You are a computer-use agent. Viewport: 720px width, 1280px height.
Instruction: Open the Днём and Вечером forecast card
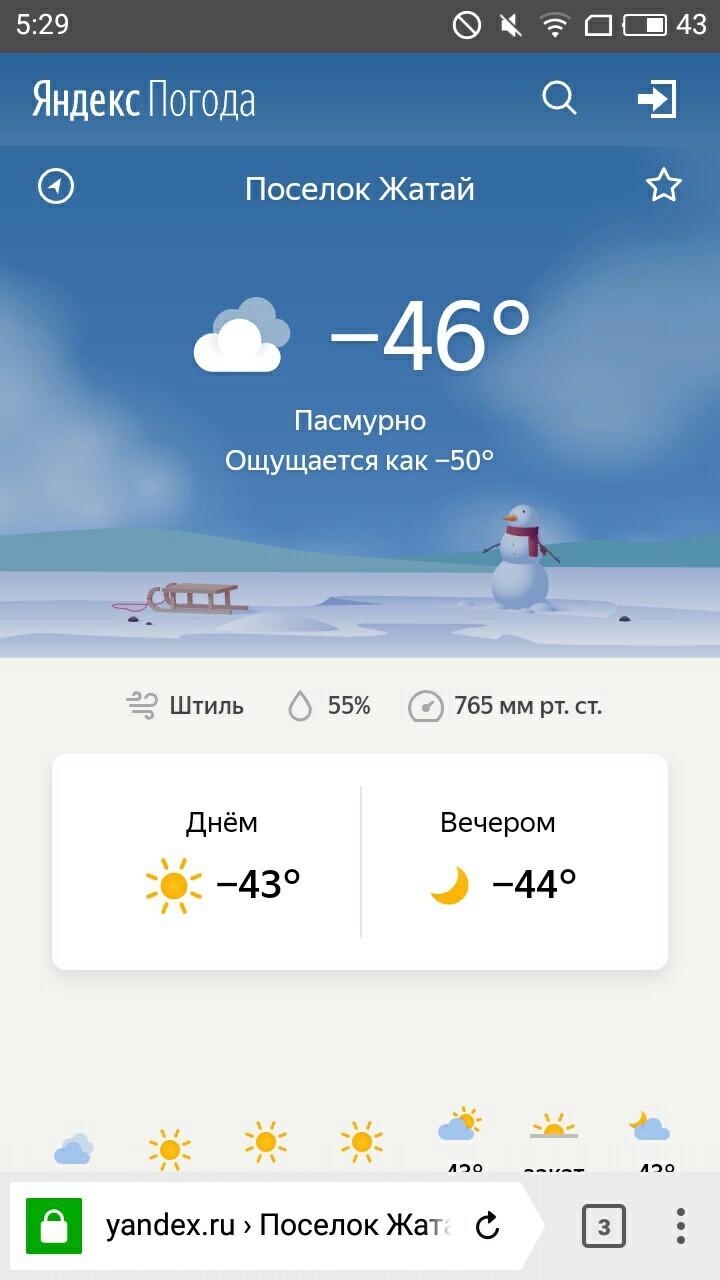(x=360, y=861)
